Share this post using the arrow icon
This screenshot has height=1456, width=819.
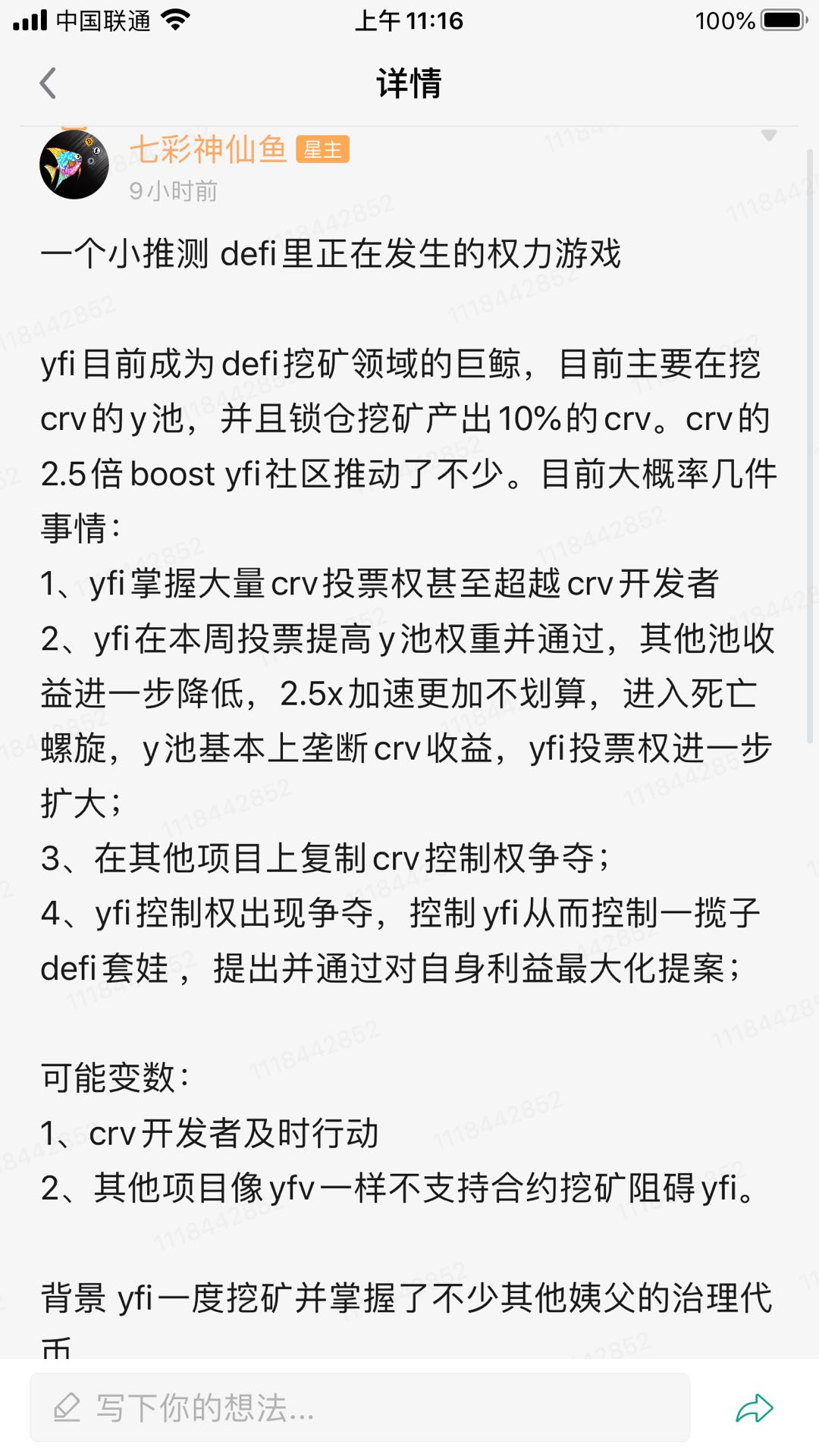pyautogui.click(x=754, y=1408)
